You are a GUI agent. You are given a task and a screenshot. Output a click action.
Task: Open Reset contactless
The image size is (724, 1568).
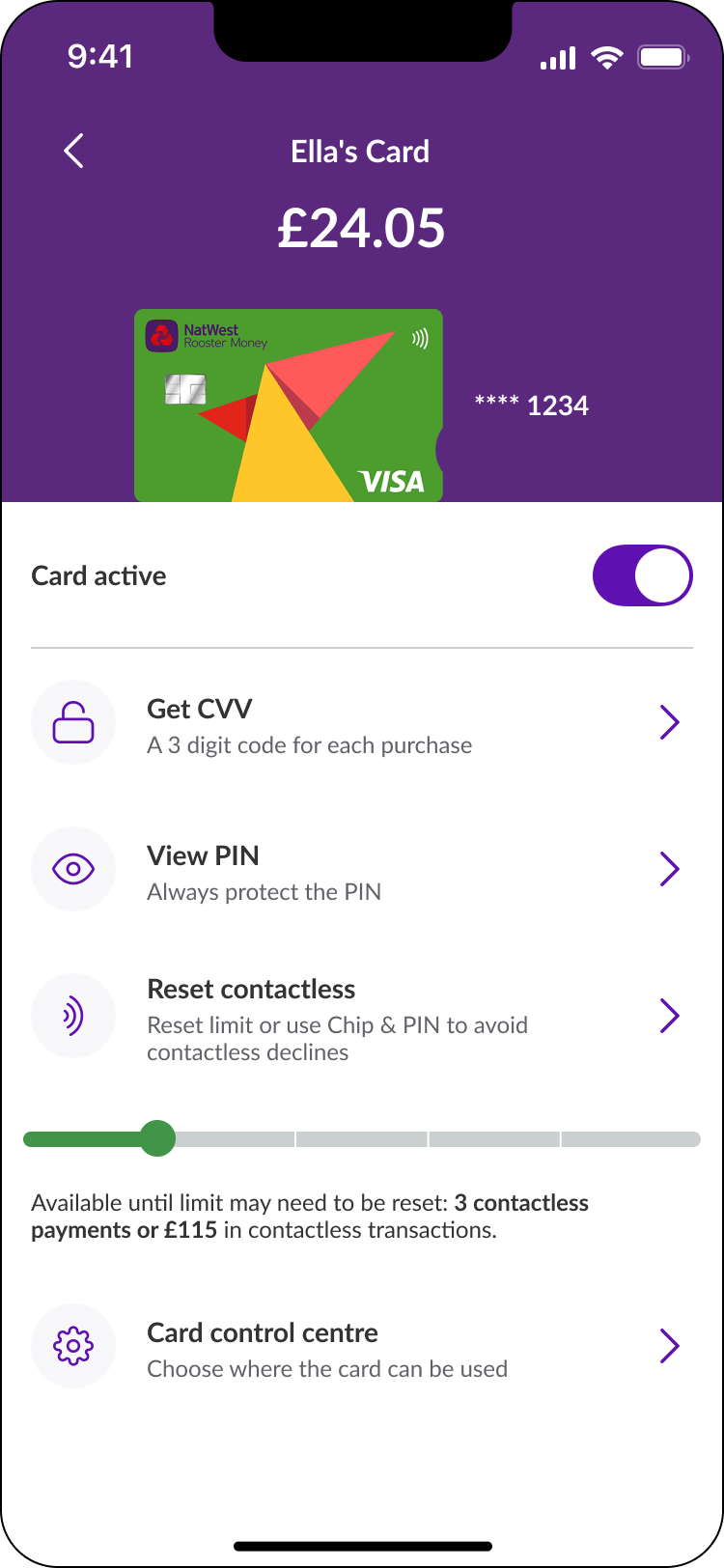click(x=361, y=1017)
